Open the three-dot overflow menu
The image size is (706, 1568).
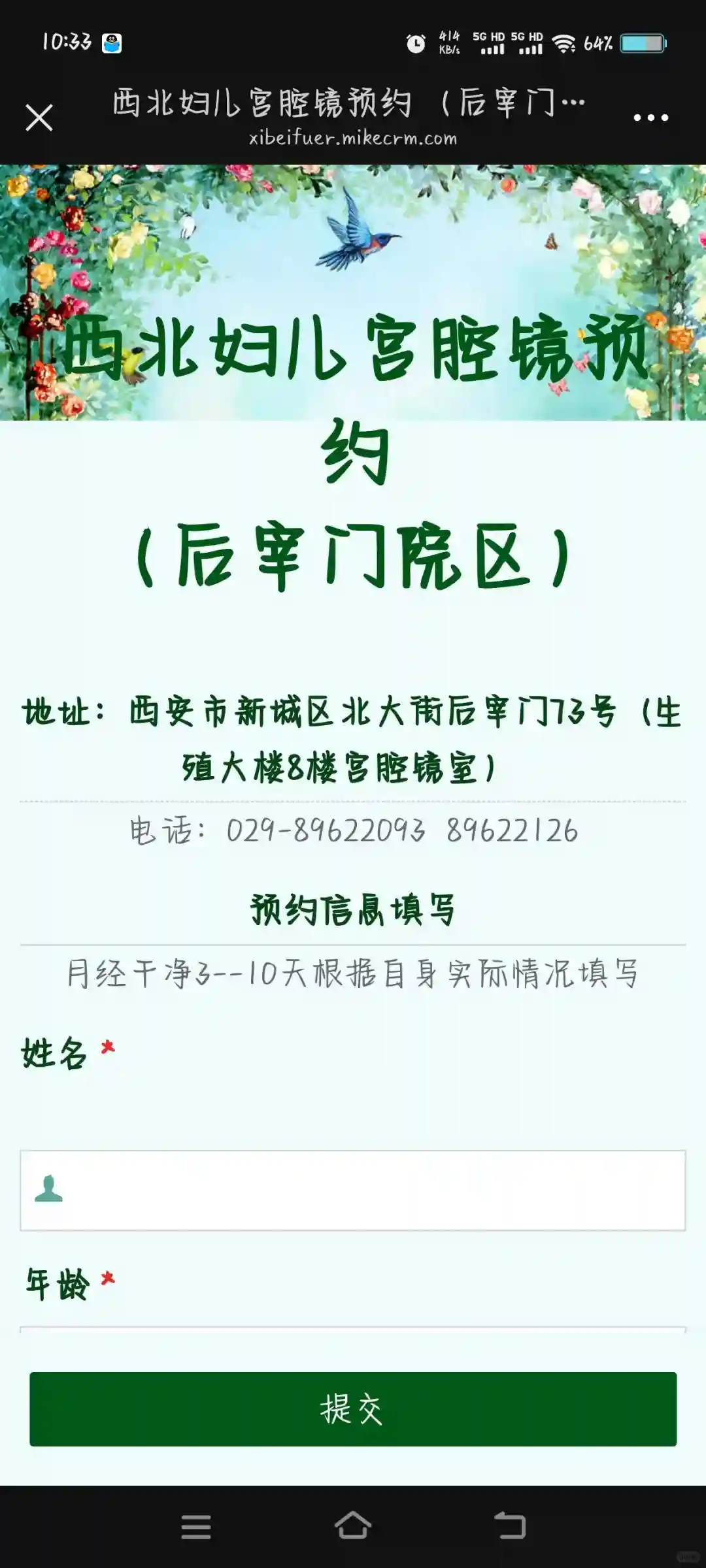click(x=650, y=118)
